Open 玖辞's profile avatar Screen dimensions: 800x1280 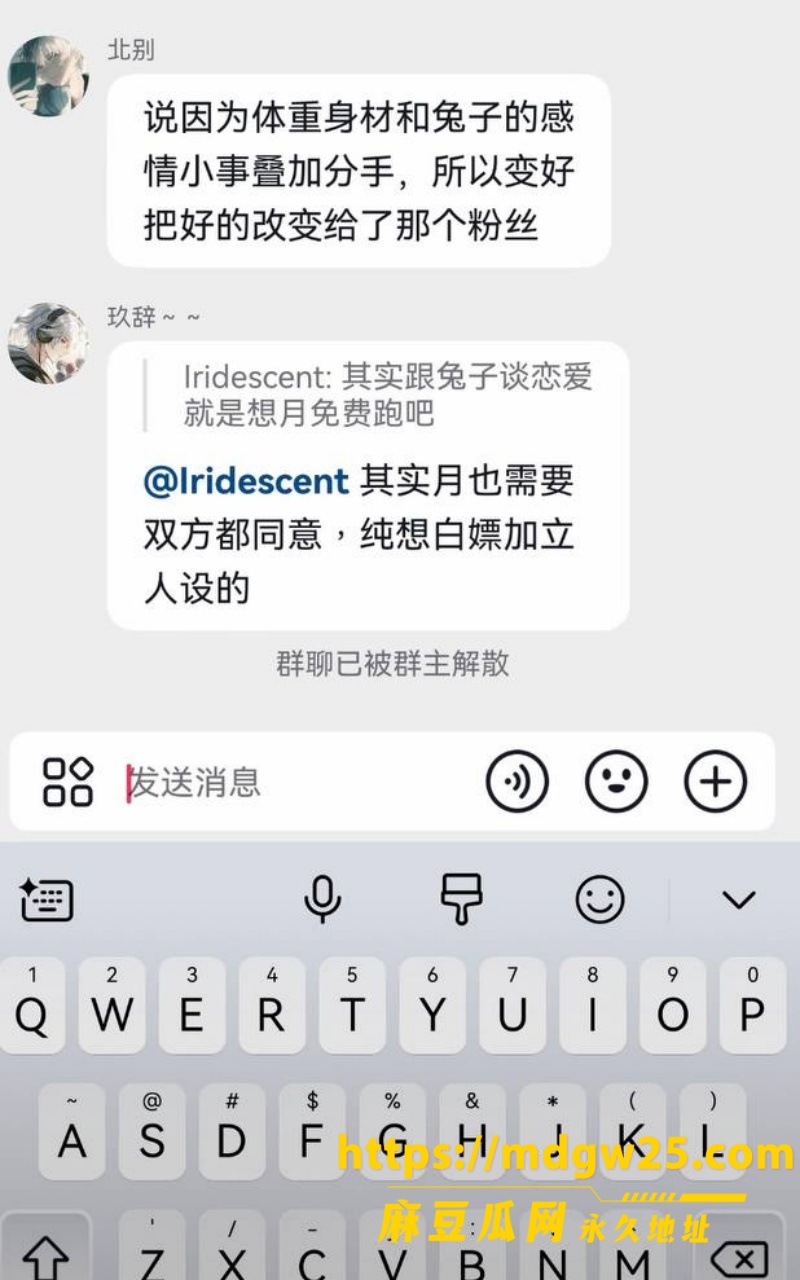coord(48,343)
